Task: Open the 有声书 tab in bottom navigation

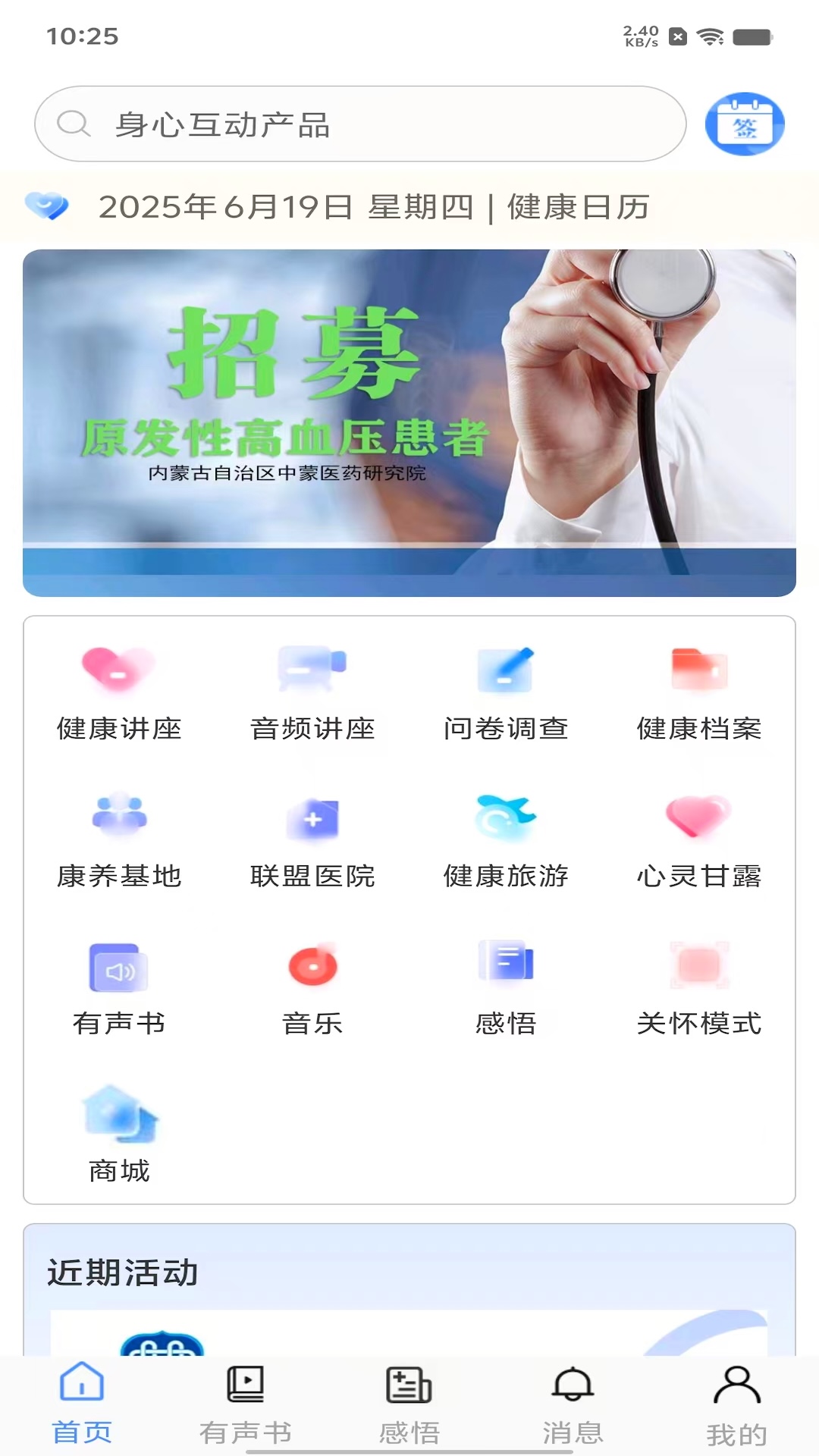Action: coord(246,1403)
